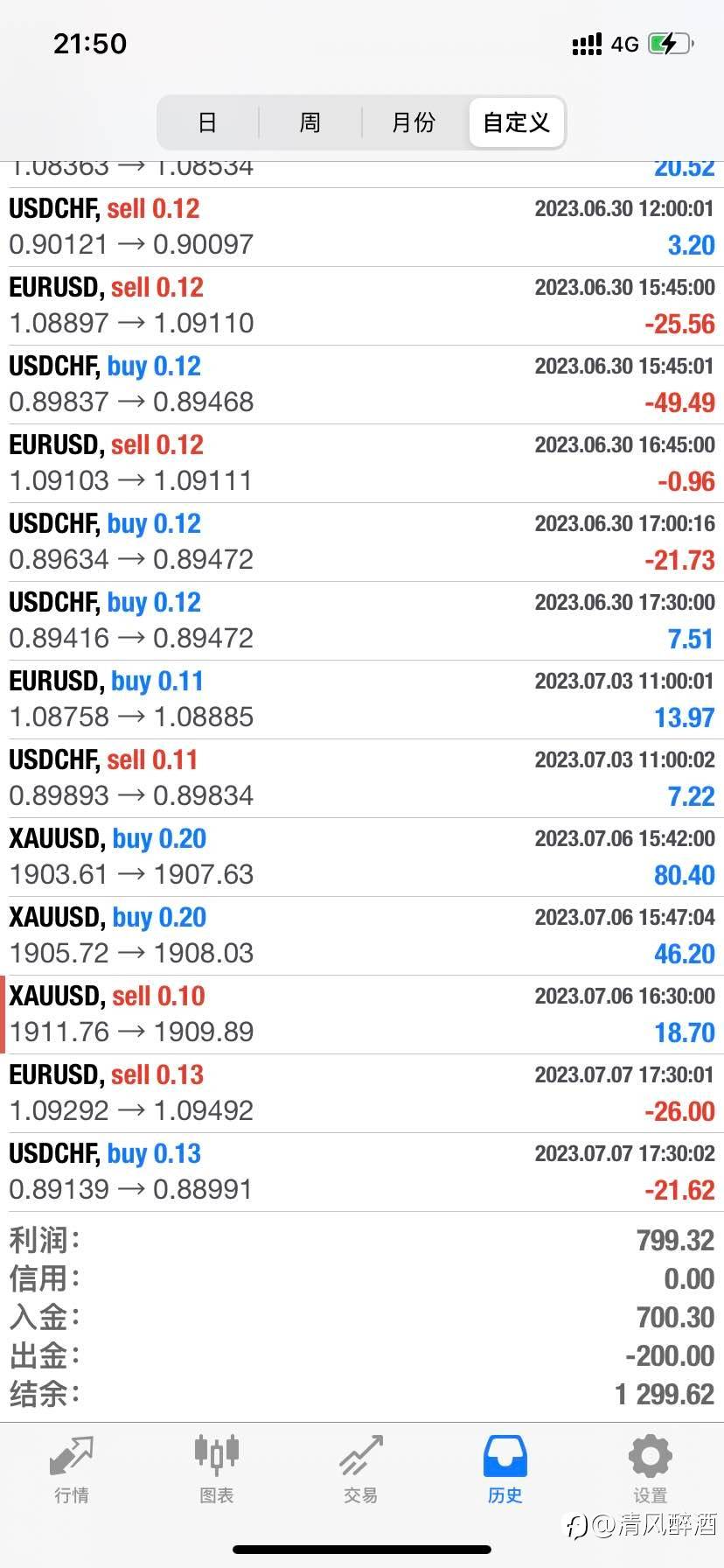Expand the EURUSD buy 0.11 trade
Image resolution: width=724 pixels, height=1568 pixels.
tap(362, 700)
